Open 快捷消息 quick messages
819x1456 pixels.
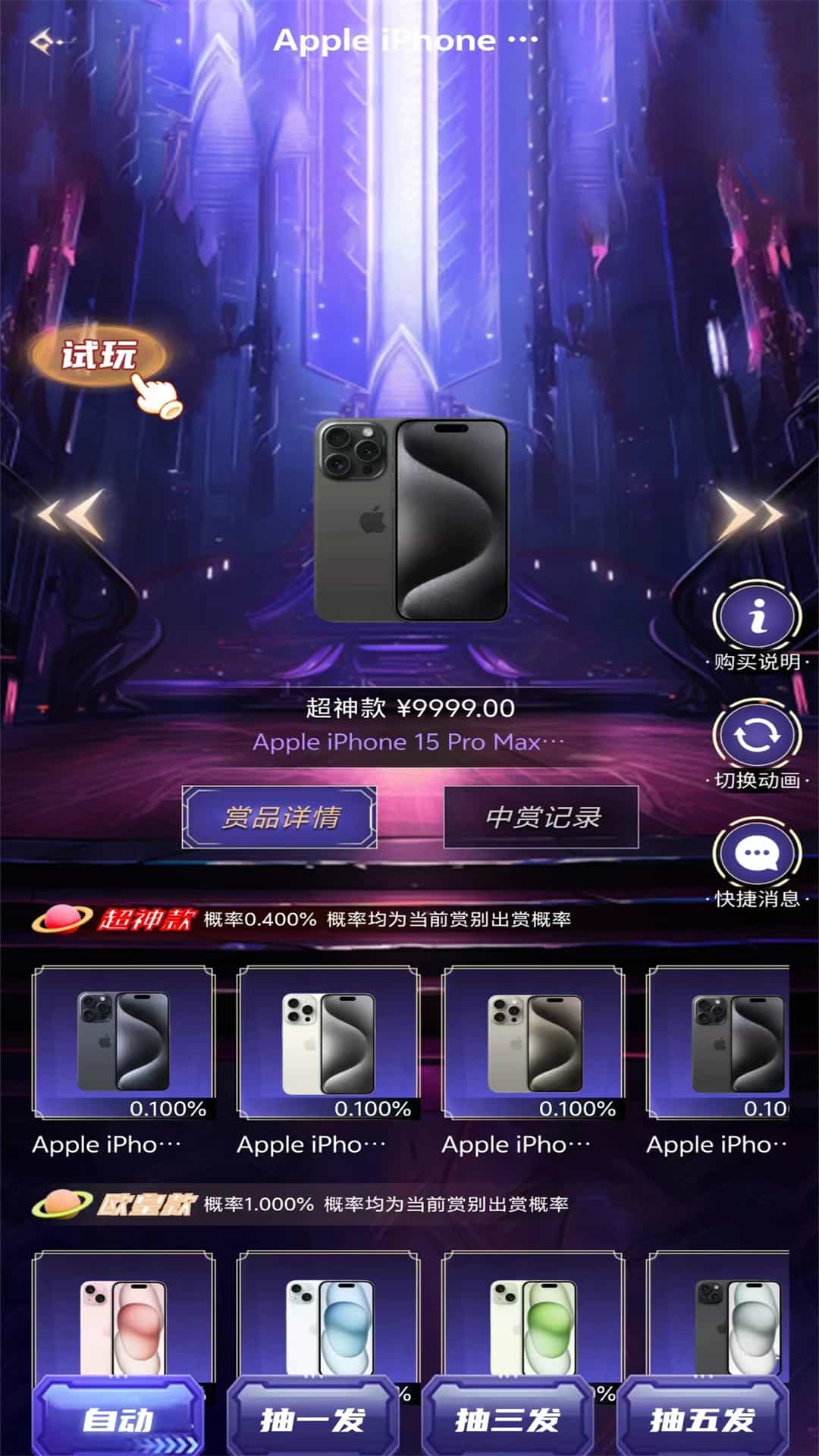coord(757,855)
